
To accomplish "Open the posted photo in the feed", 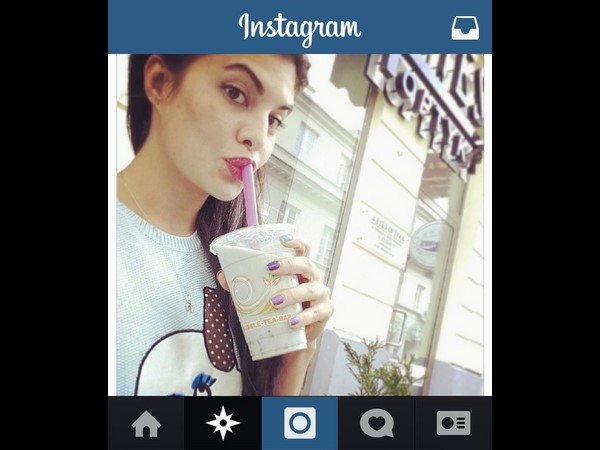I will pyautogui.click(x=300, y=225).
